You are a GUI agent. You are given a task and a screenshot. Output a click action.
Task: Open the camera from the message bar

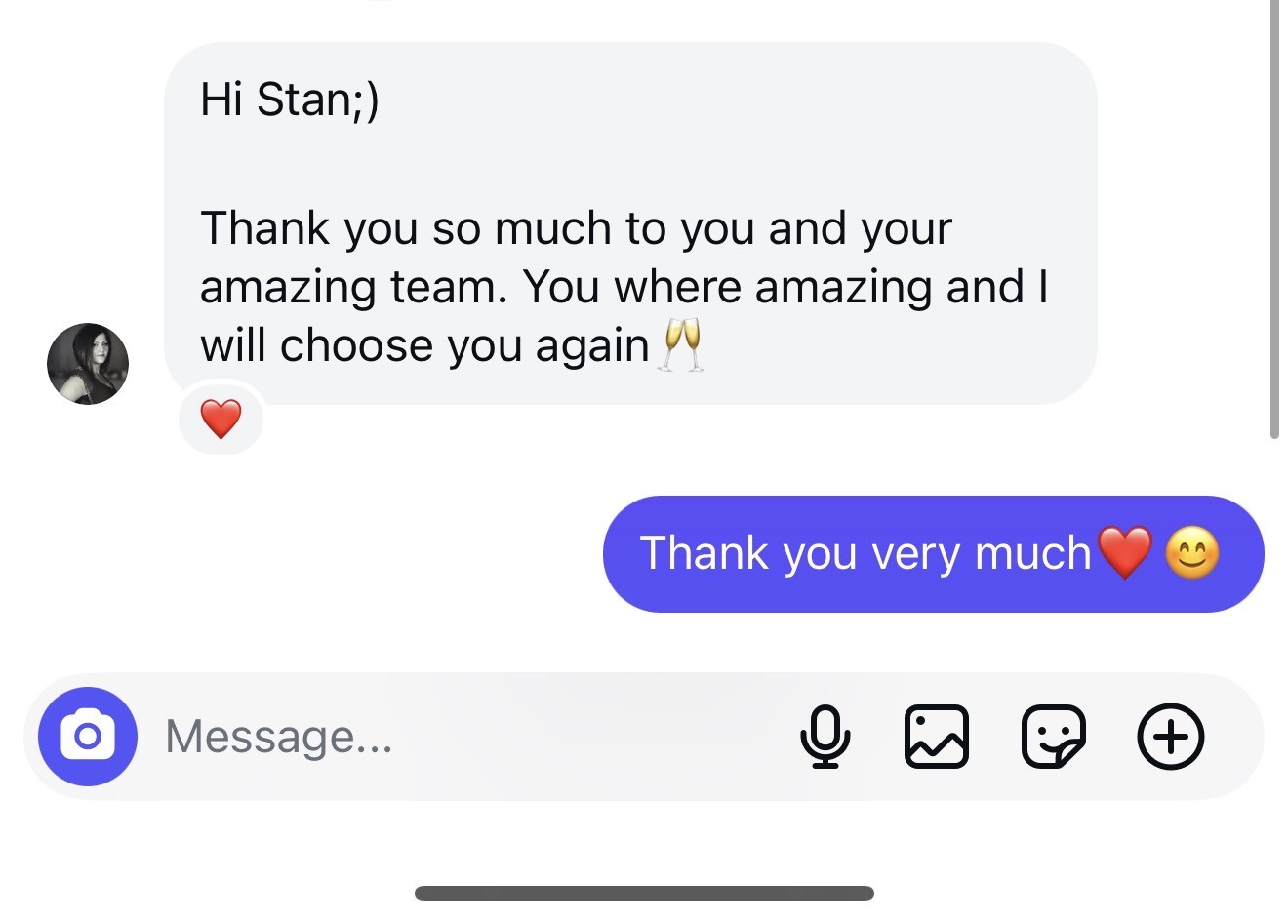87,737
